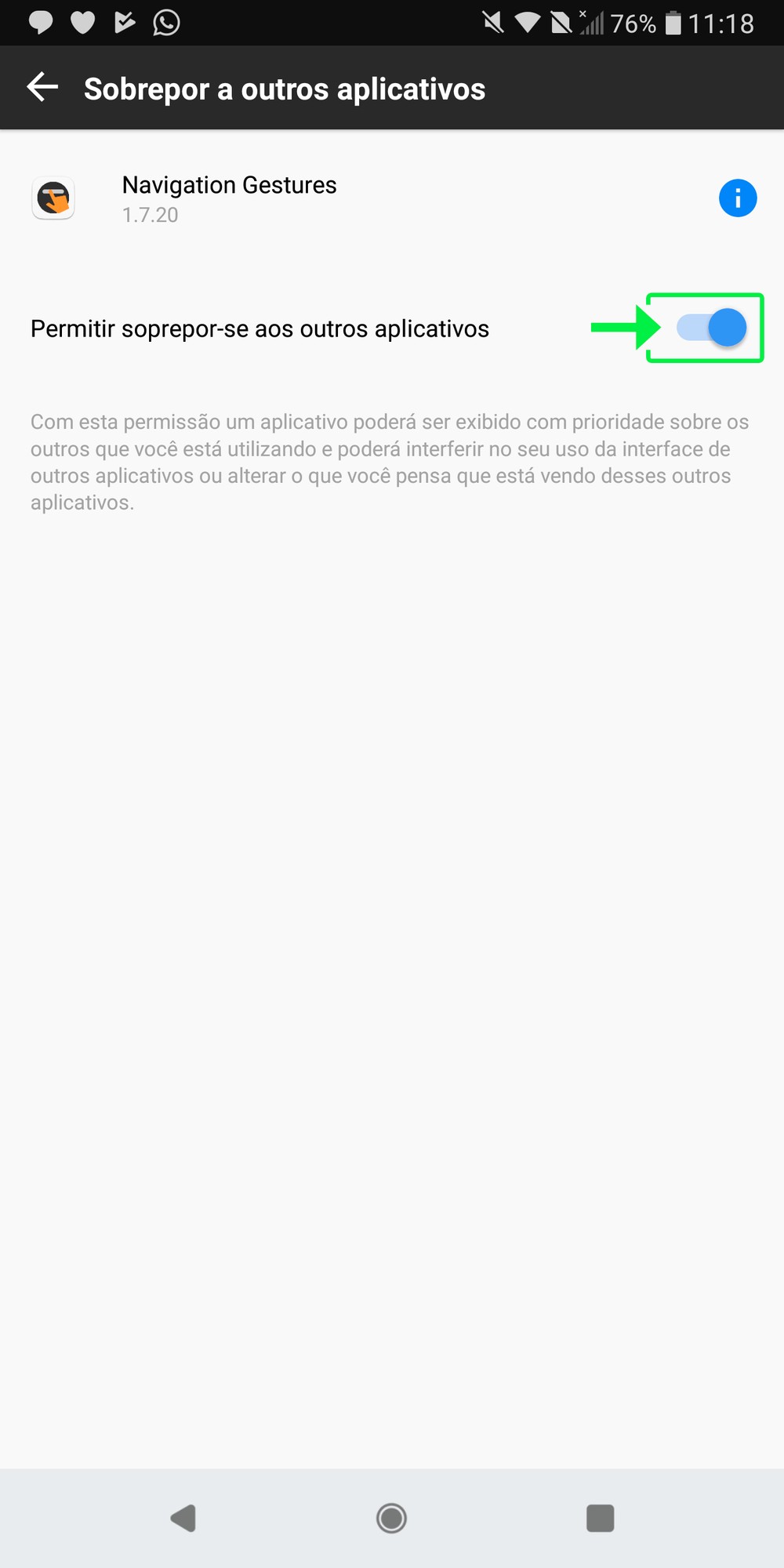The image size is (784, 1568).
Task: Go back using the app bar arrow
Action: tap(43, 88)
